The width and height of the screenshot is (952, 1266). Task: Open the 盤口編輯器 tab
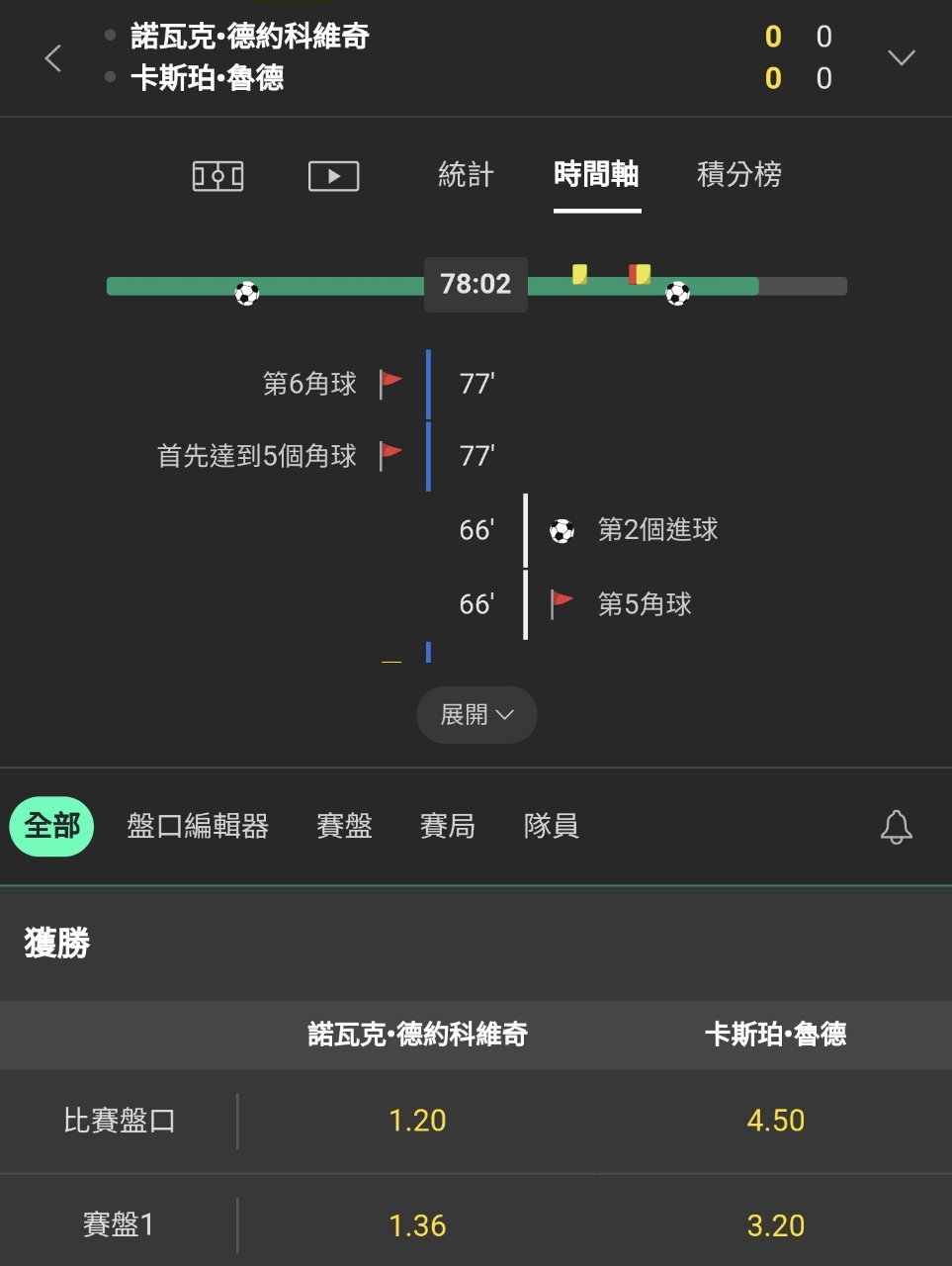click(198, 826)
